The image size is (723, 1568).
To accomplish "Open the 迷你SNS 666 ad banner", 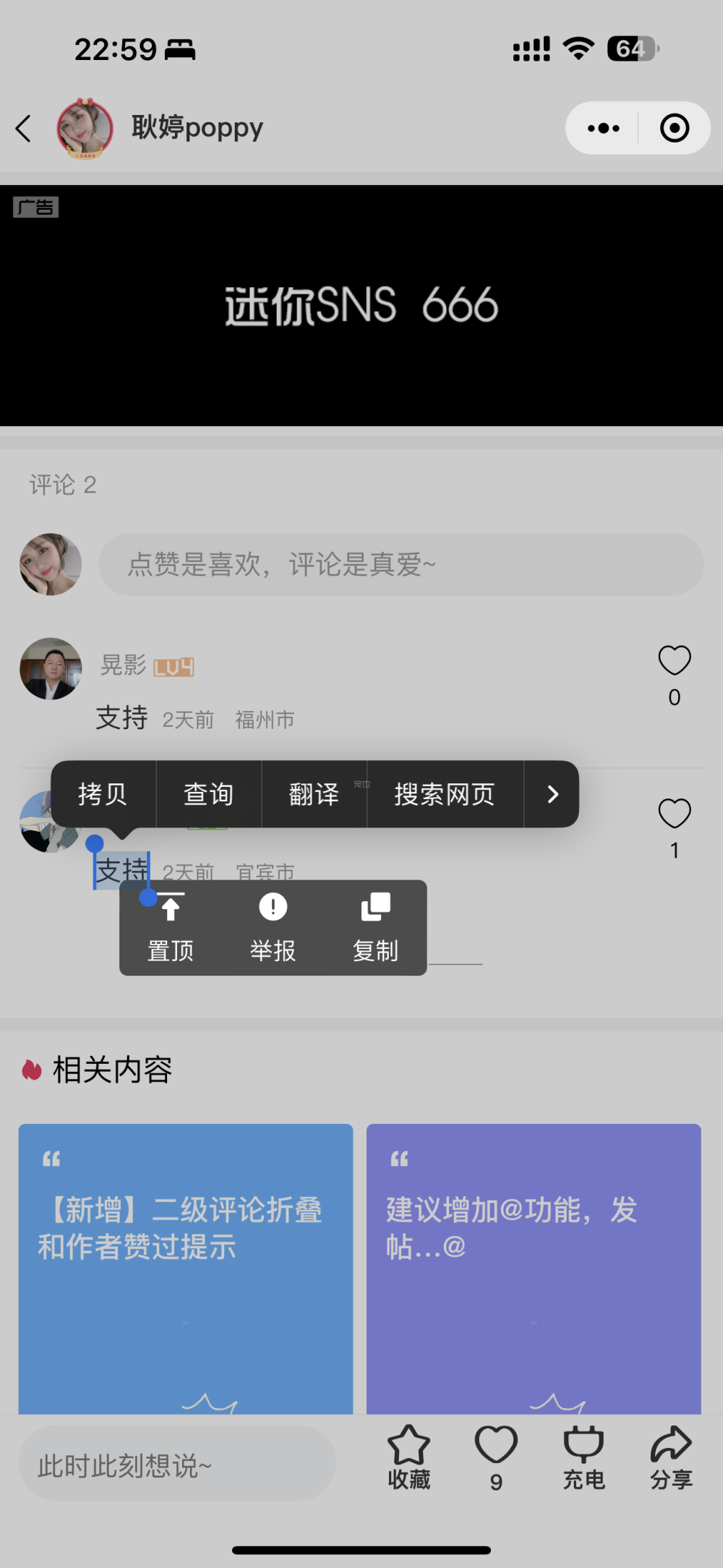I will [361, 305].
